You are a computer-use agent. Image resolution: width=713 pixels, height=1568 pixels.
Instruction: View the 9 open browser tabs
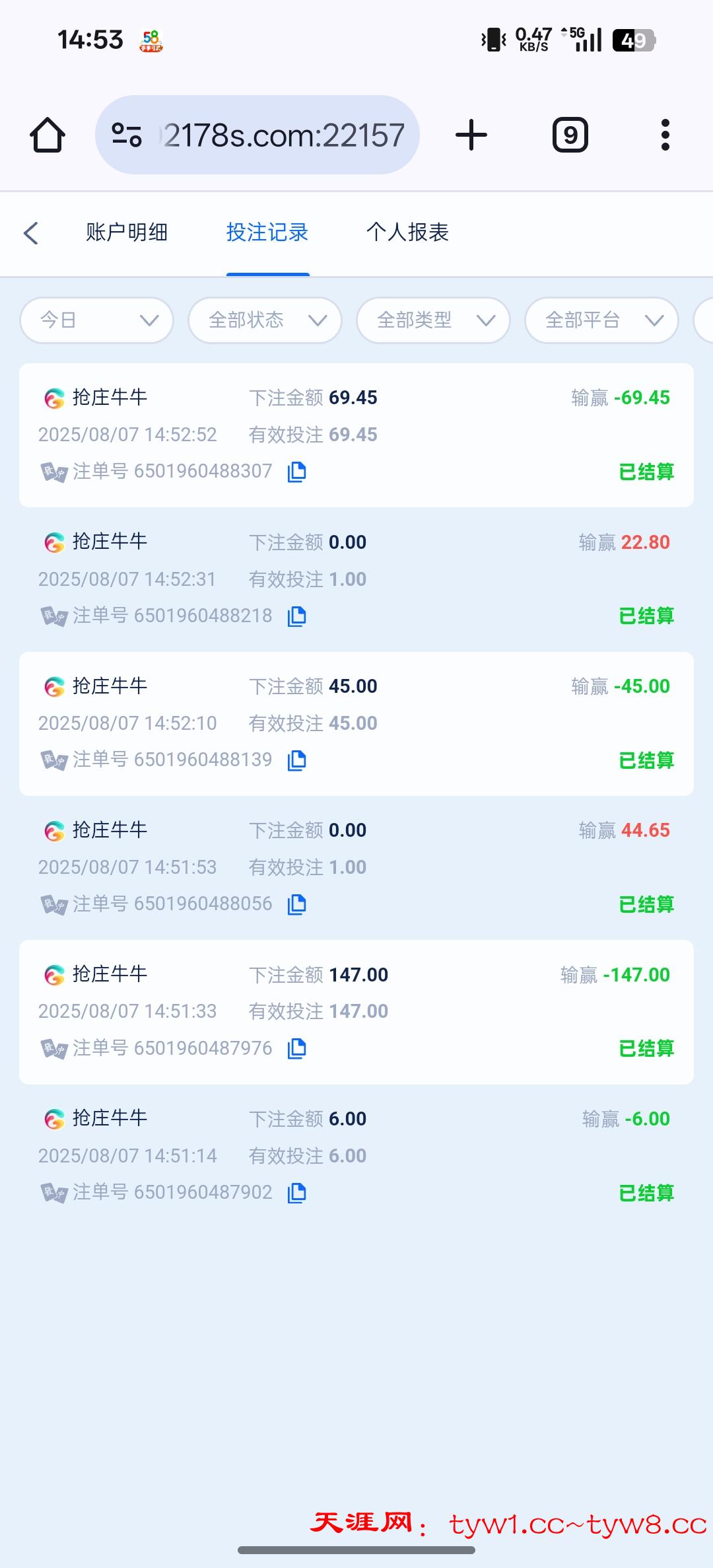(x=570, y=135)
